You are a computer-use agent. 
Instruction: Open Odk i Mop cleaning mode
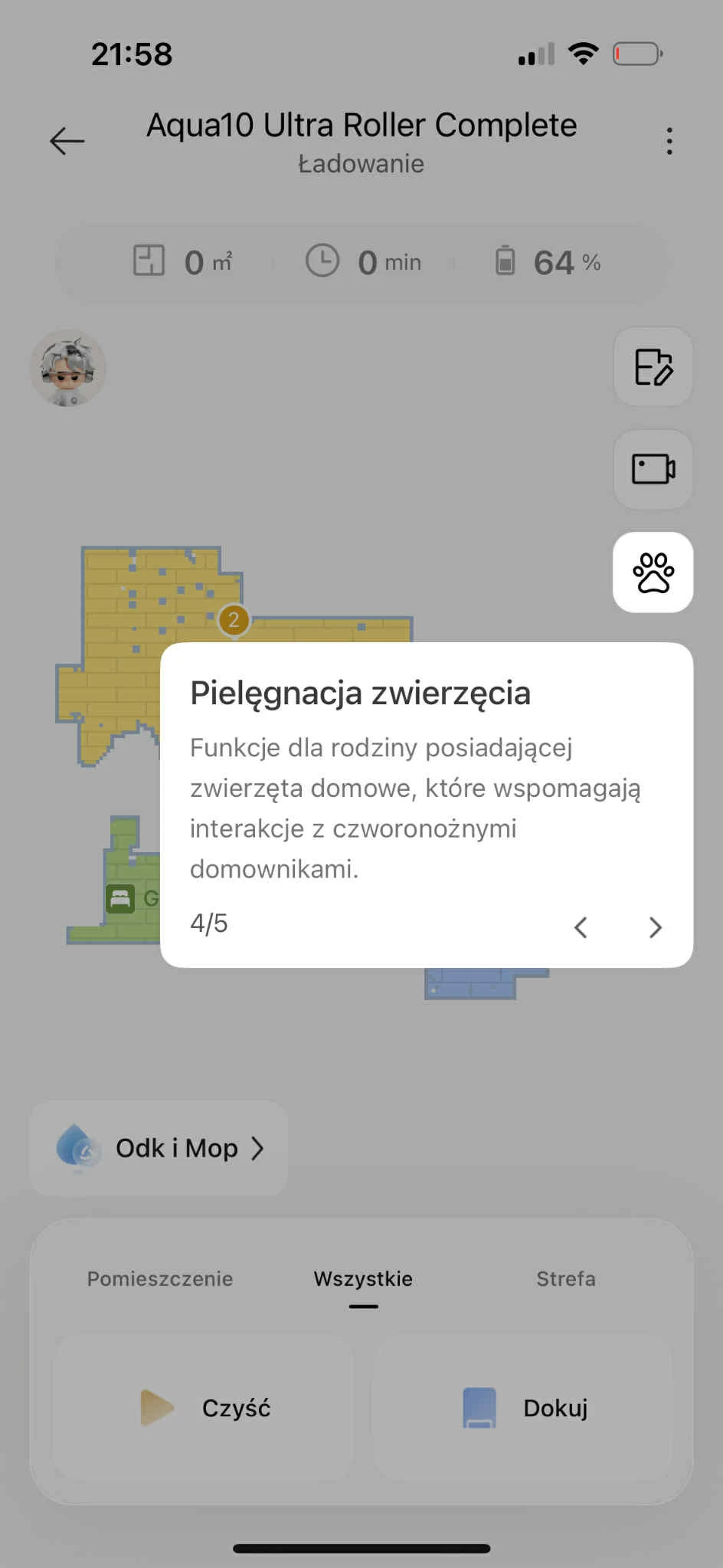159,1148
